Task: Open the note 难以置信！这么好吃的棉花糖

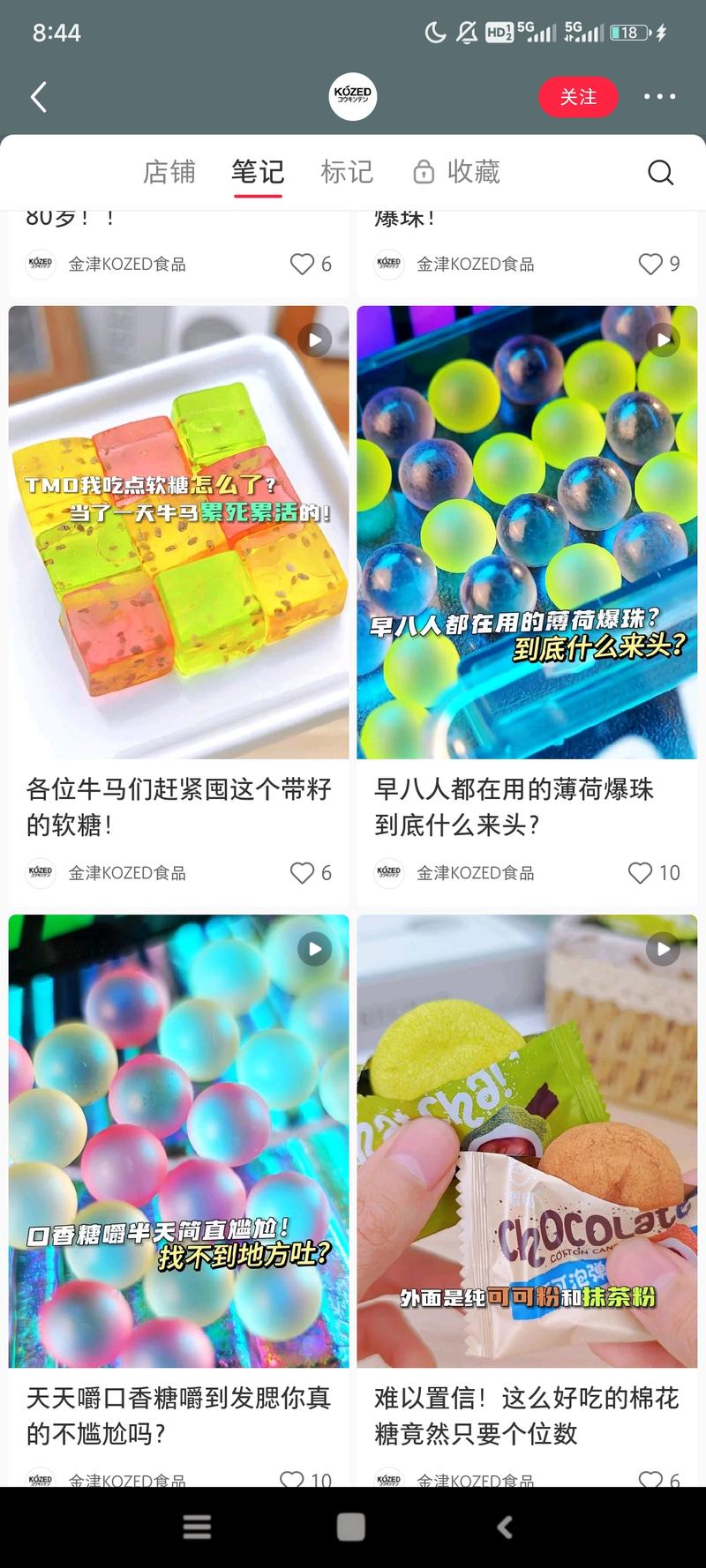Action: click(x=527, y=1415)
